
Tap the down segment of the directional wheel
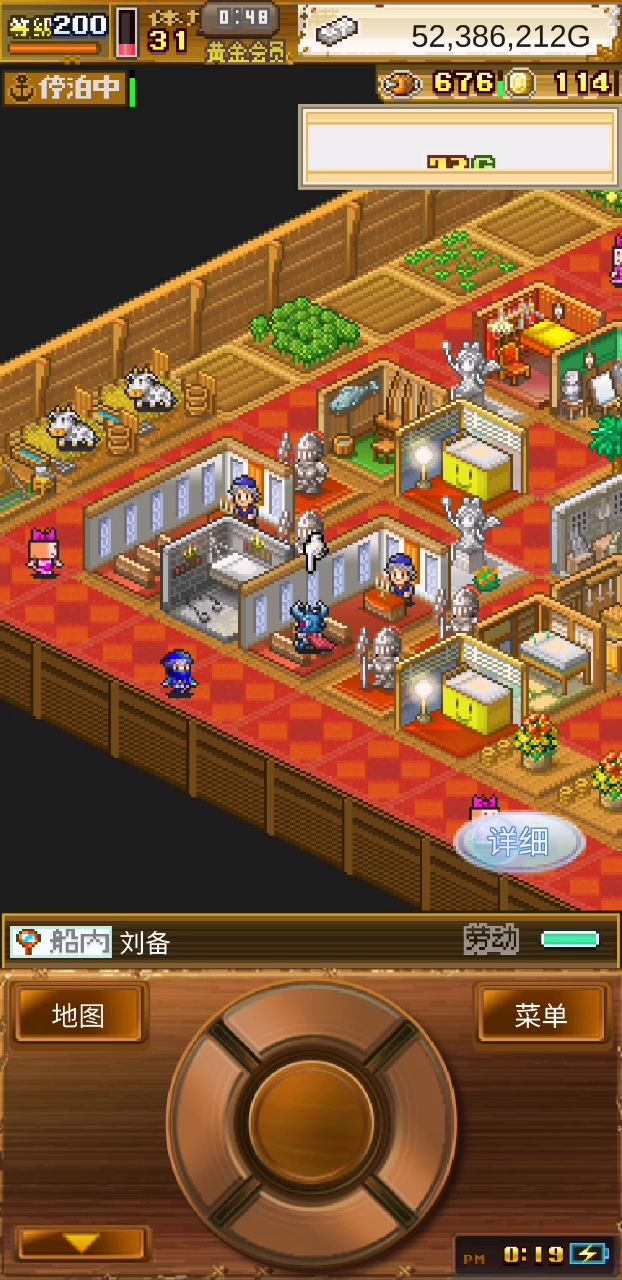[x=311, y=1220]
